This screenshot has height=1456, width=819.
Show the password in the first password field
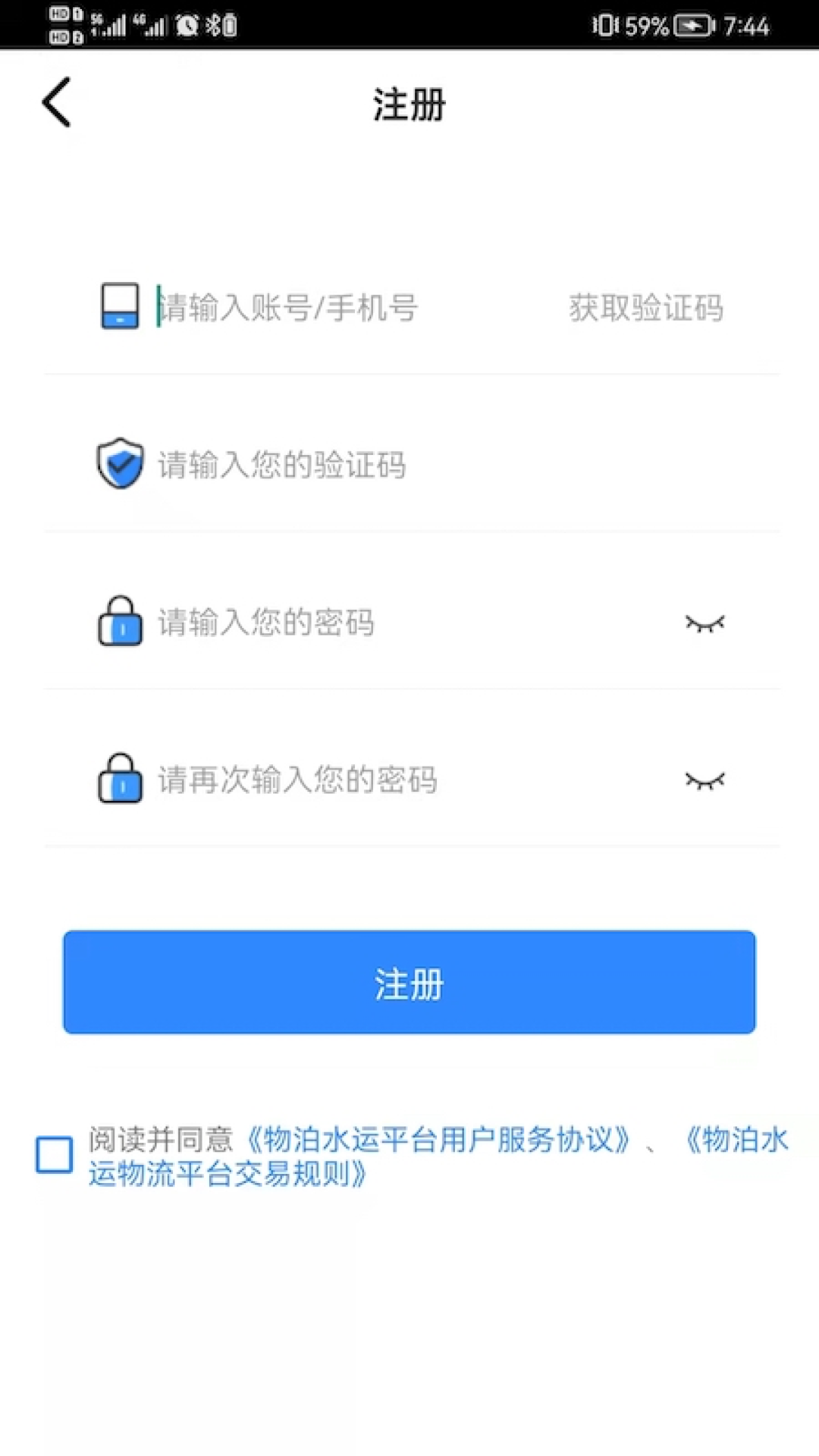[x=704, y=623]
